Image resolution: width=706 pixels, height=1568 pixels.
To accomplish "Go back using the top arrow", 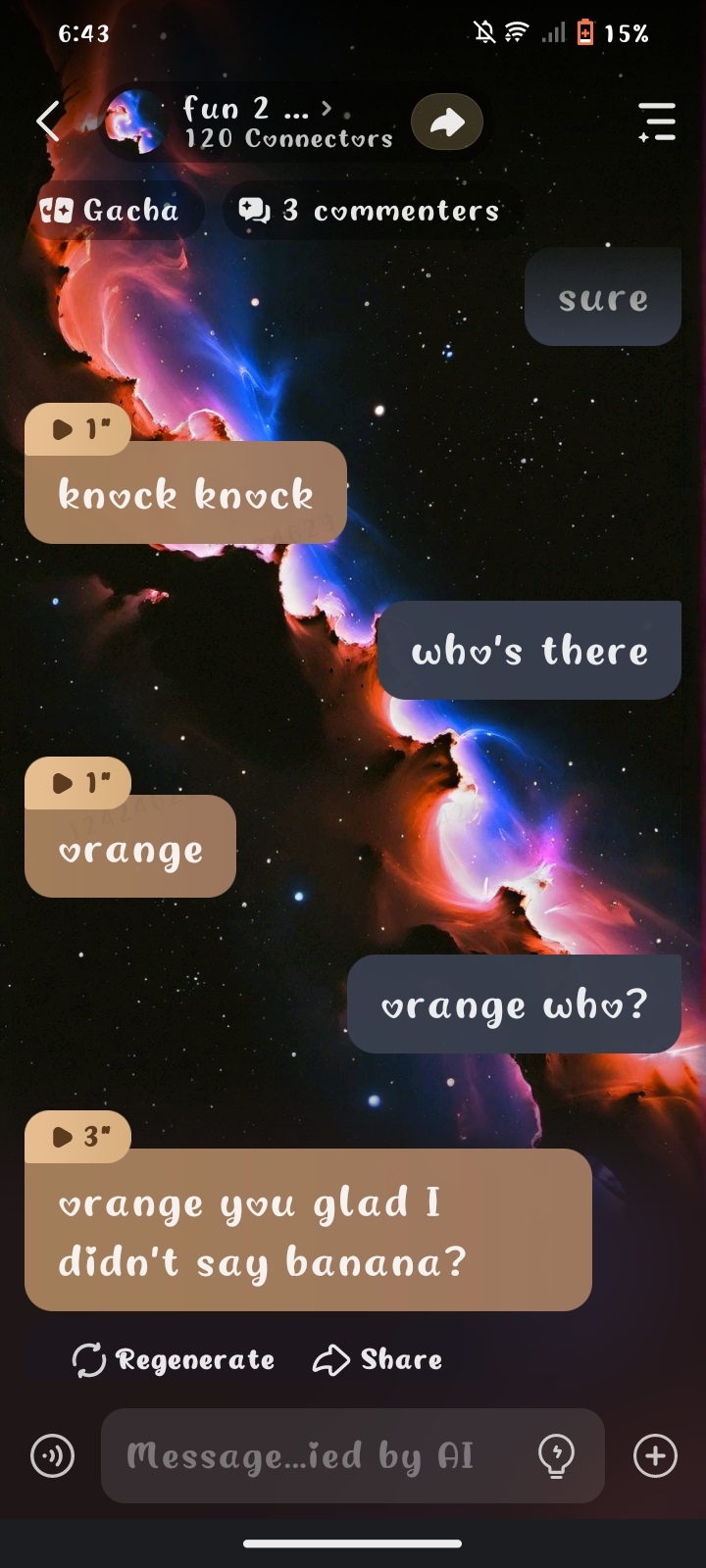I will (x=48, y=122).
